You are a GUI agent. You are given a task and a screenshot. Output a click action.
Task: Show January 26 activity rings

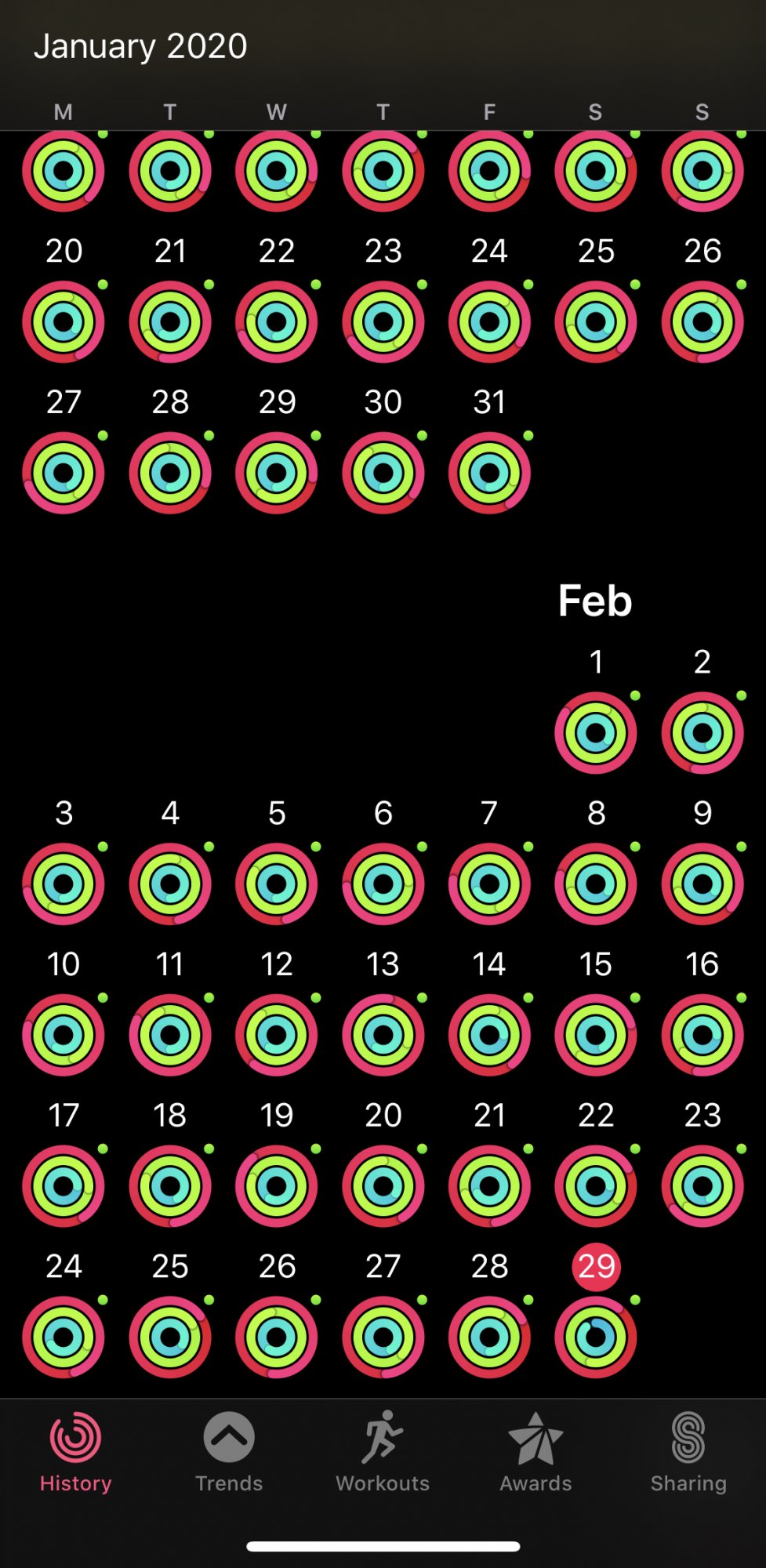click(702, 321)
